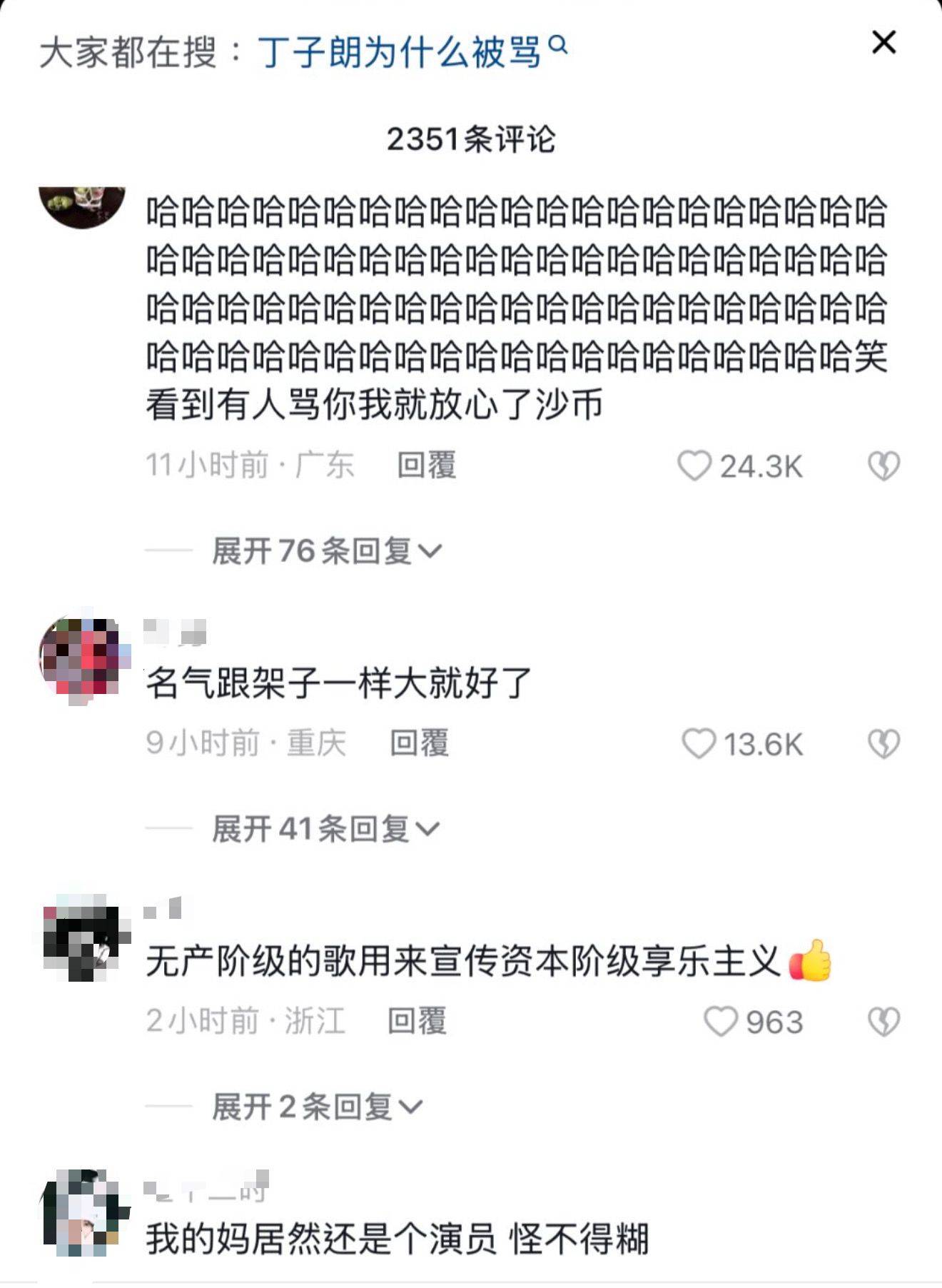Expand 76 replies
The width and height of the screenshot is (942, 1288).
[327, 551]
